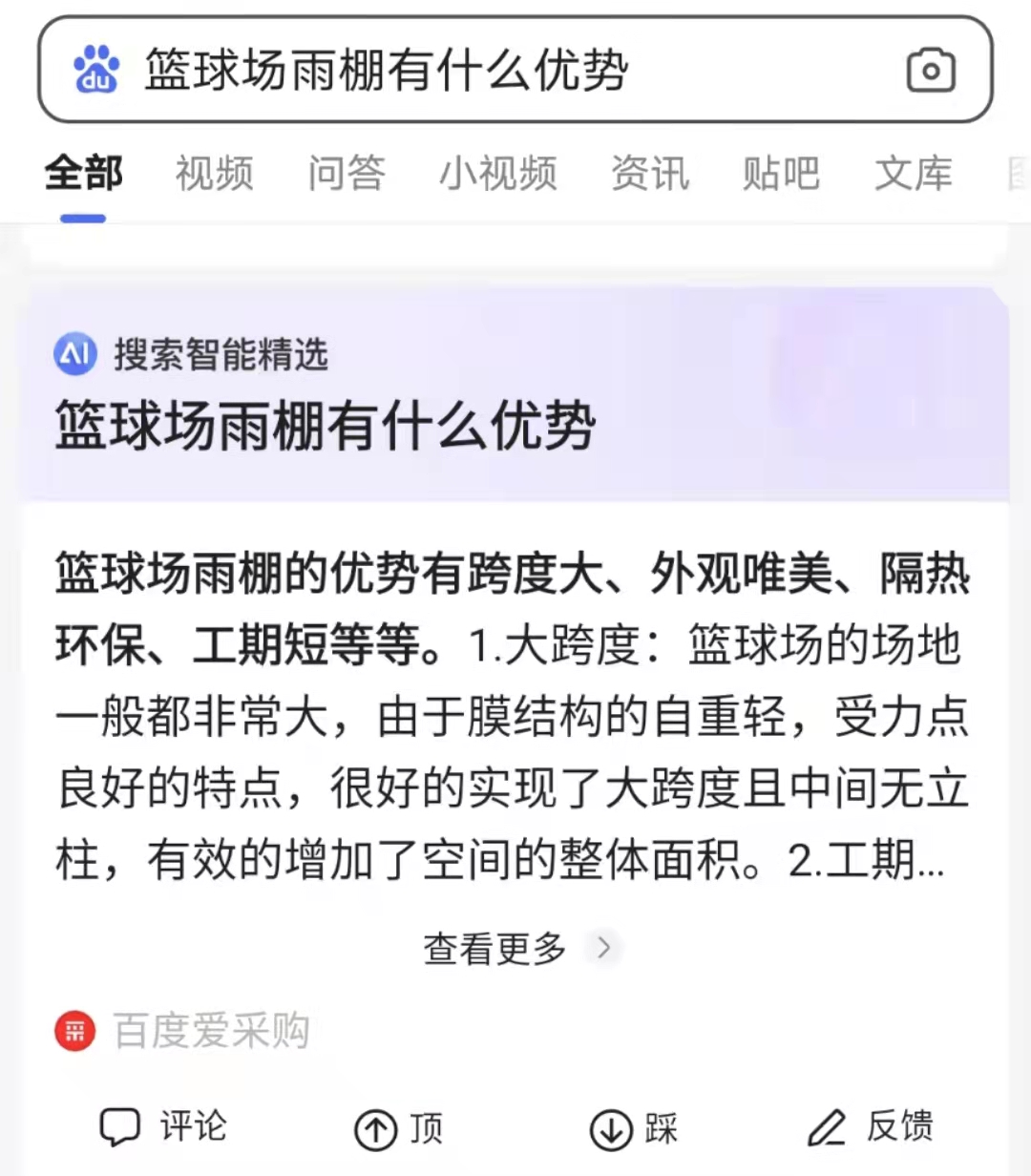
Task: Switch to the 贴吧 tab
Action: (x=781, y=174)
